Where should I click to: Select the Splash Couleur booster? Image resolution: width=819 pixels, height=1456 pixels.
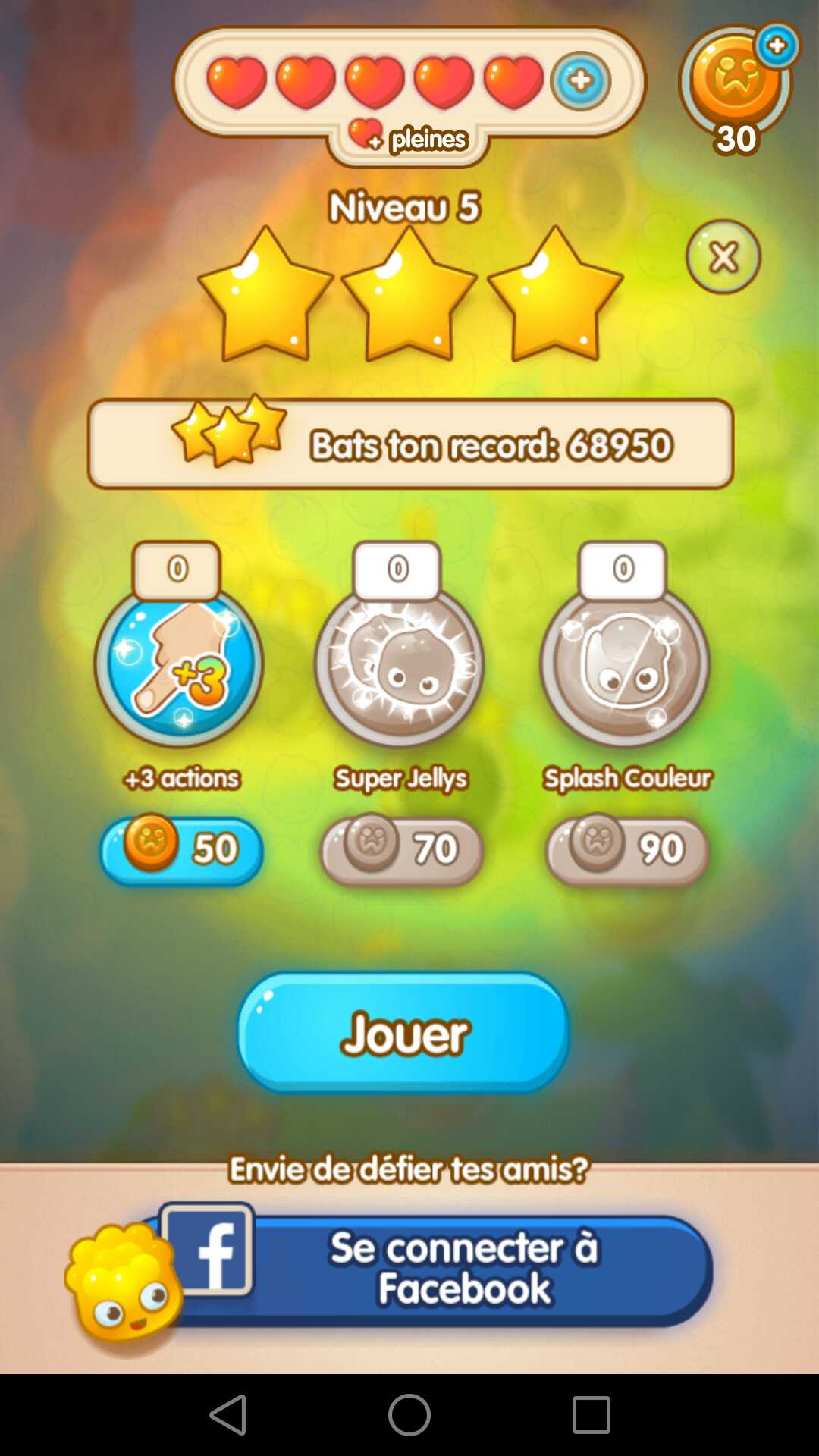(625, 664)
